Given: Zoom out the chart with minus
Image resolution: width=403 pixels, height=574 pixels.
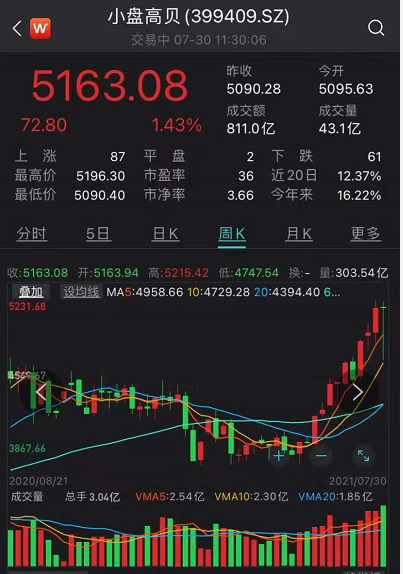Looking at the screenshot, I should [321, 456].
